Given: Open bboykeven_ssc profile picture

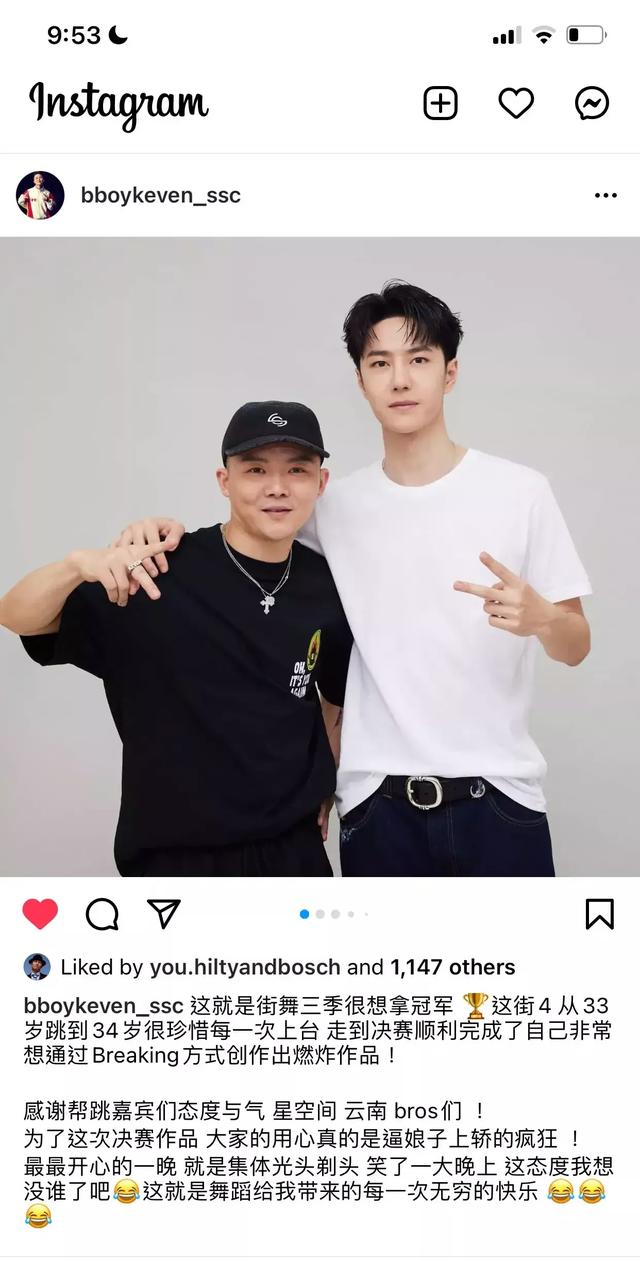Looking at the screenshot, I should pos(40,195).
